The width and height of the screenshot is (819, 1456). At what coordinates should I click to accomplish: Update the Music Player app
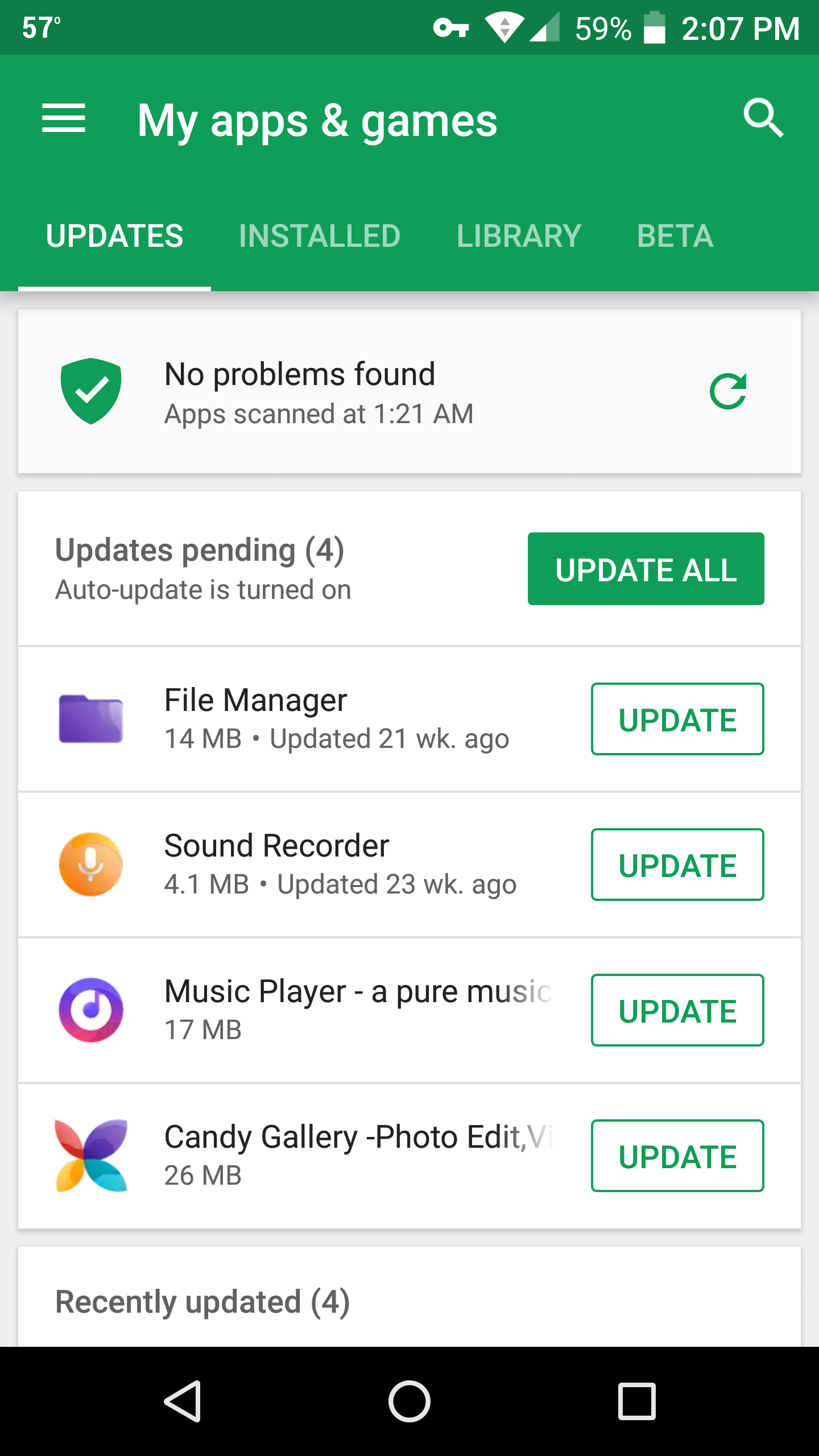677,1010
